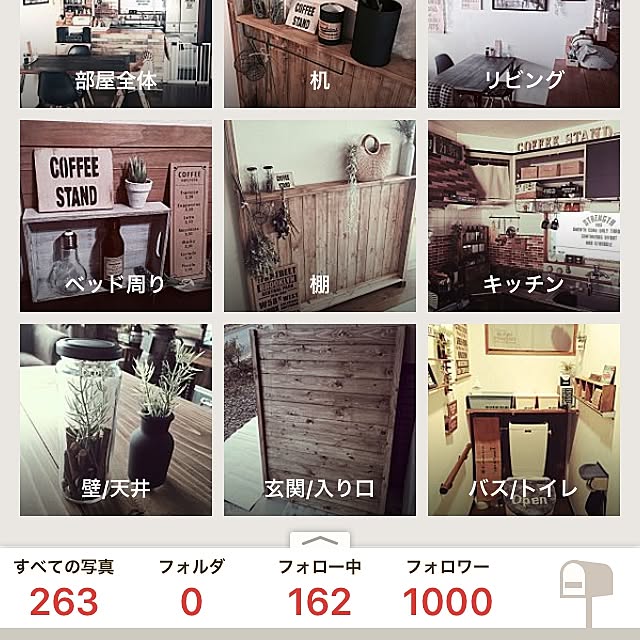View all 263 photos (すべての写真)

[x=64, y=589]
